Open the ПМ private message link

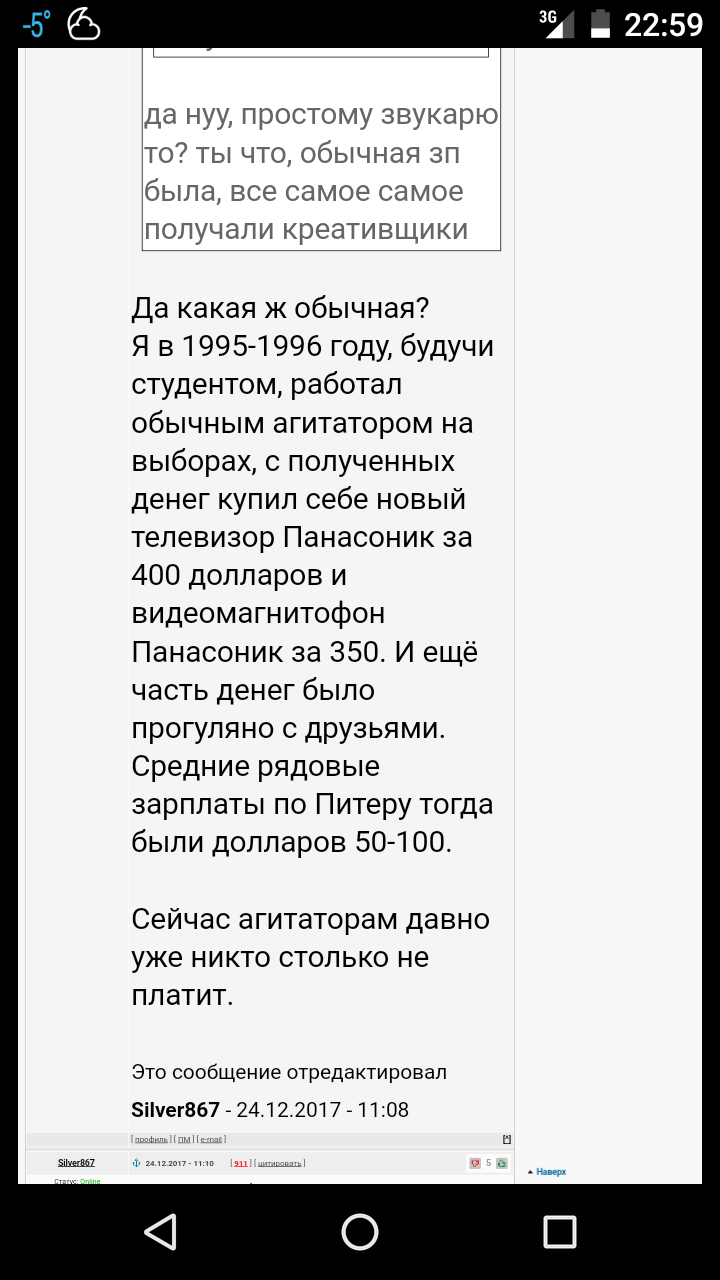[x=184, y=1139]
